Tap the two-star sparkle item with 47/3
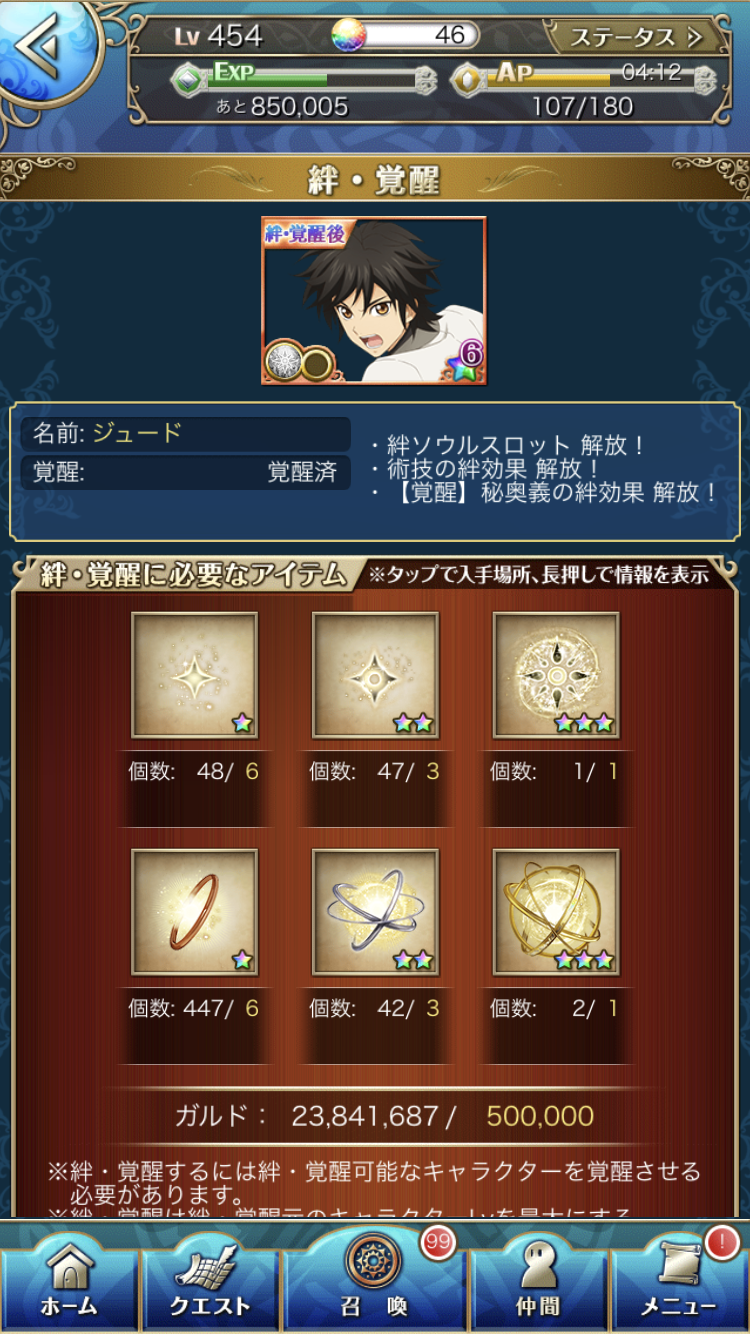Screen dimensions: 750x1334 pyautogui.click(x=375, y=675)
